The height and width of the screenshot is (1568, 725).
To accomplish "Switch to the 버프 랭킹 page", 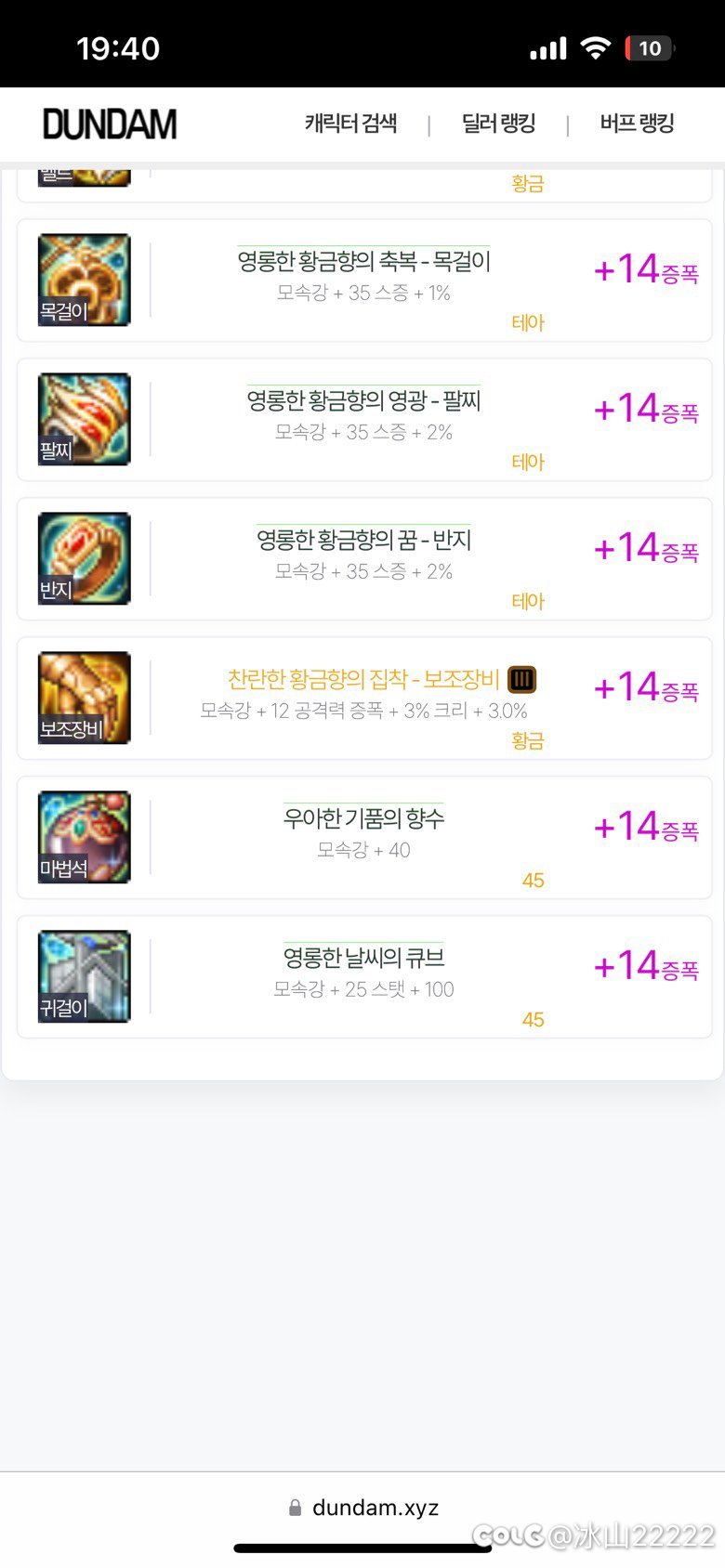I will click(x=637, y=124).
